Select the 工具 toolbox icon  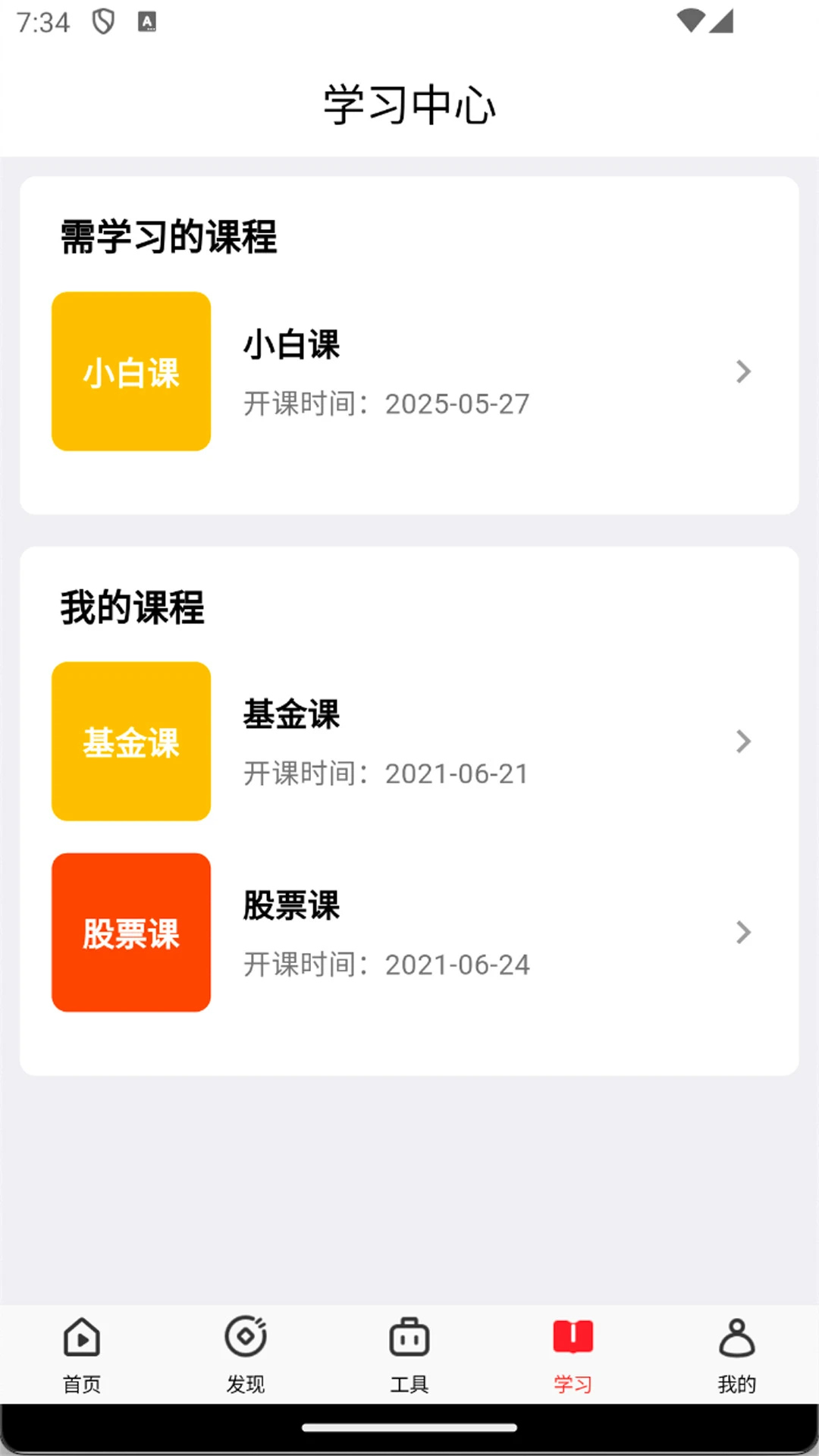pos(409,1338)
